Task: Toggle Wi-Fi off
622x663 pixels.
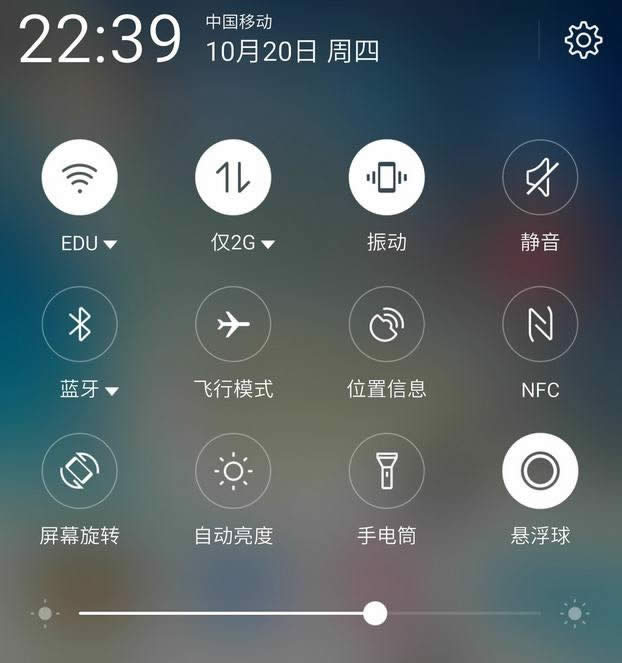Action: click(79, 178)
